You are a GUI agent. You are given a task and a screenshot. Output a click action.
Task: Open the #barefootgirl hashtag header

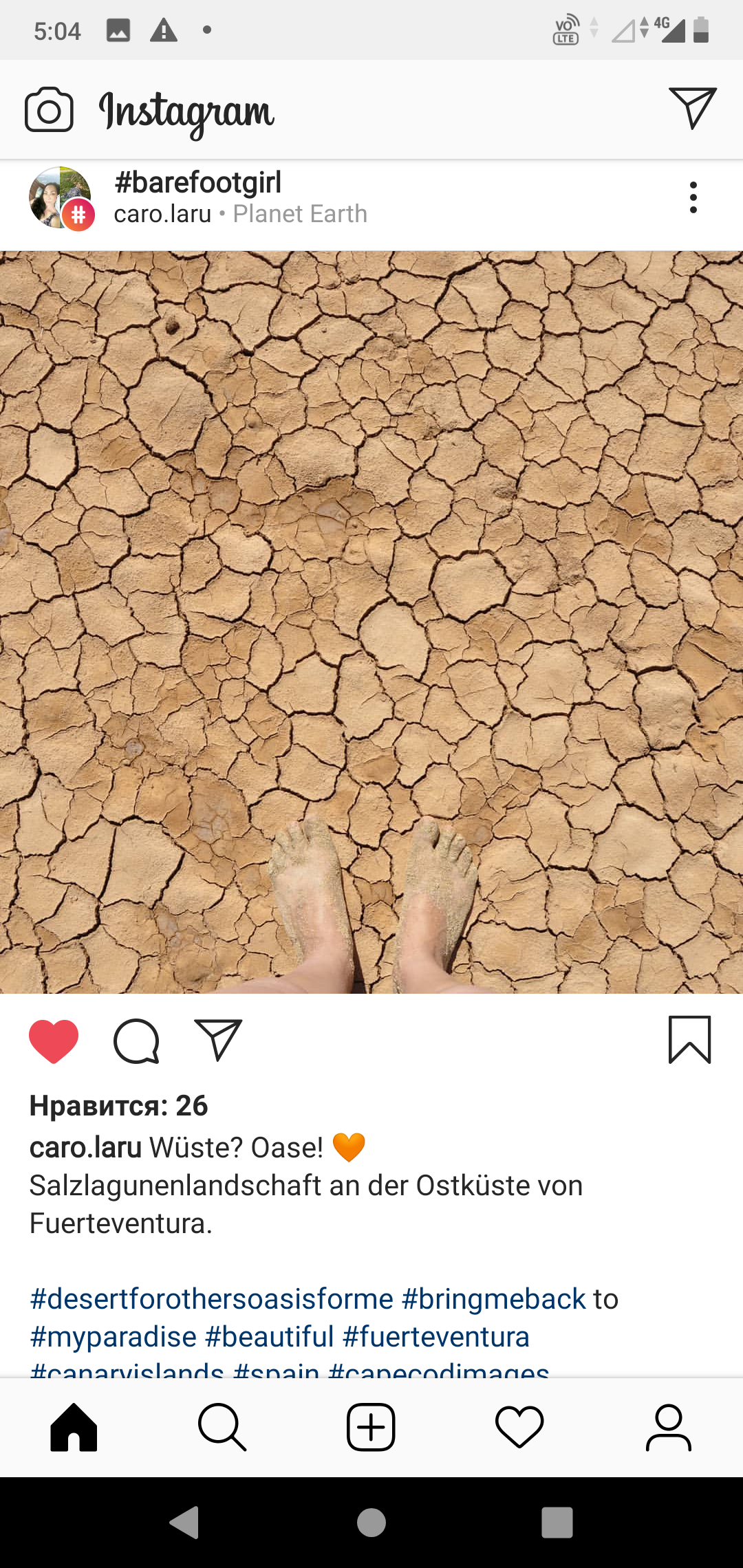click(x=198, y=182)
